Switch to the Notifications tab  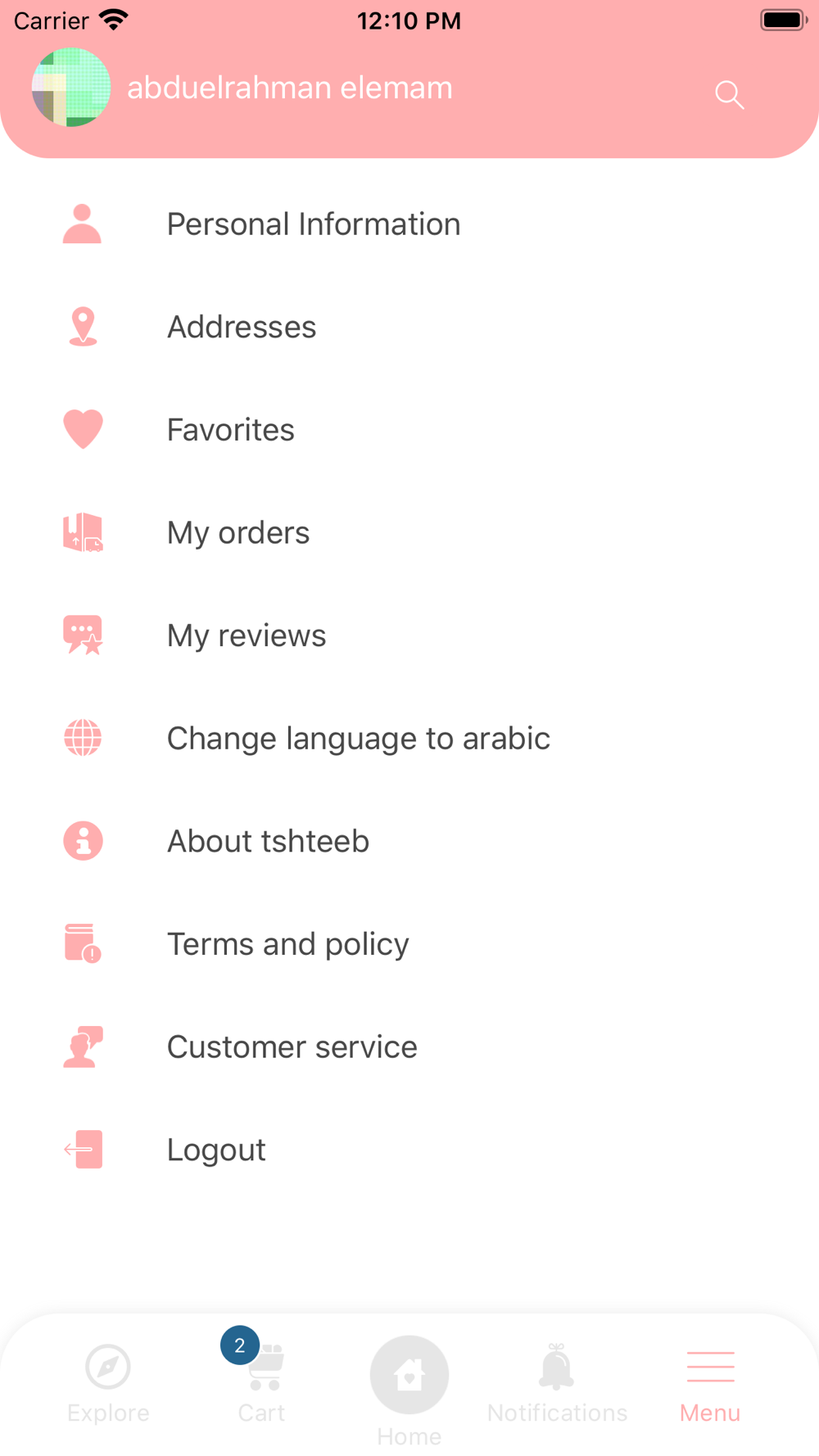(x=557, y=1384)
